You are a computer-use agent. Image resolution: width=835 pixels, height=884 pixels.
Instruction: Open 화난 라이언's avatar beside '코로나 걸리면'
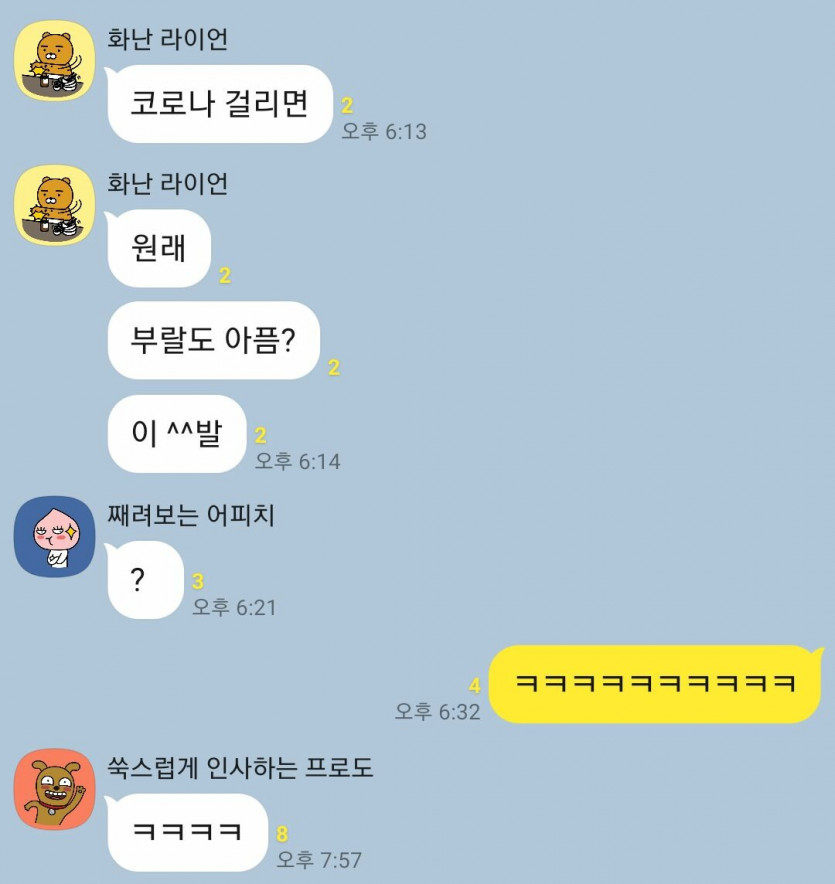point(54,61)
